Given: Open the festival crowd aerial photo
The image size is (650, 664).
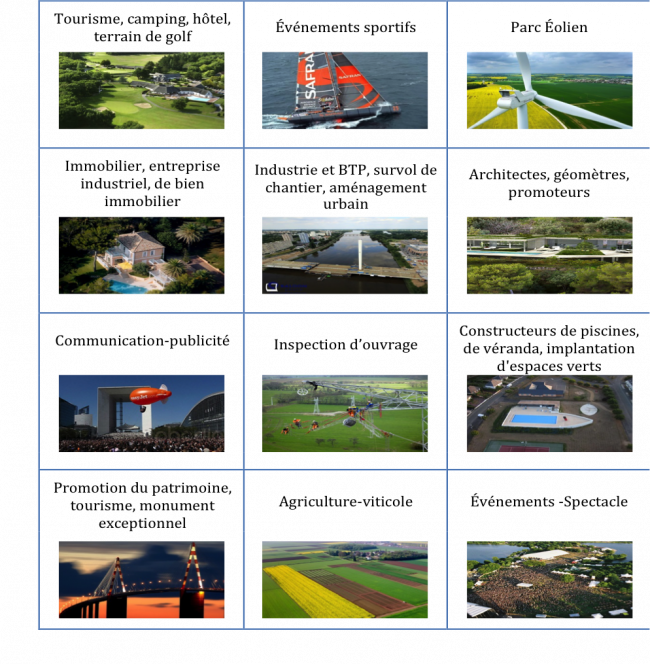Looking at the screenshot, I should point(549,581).
